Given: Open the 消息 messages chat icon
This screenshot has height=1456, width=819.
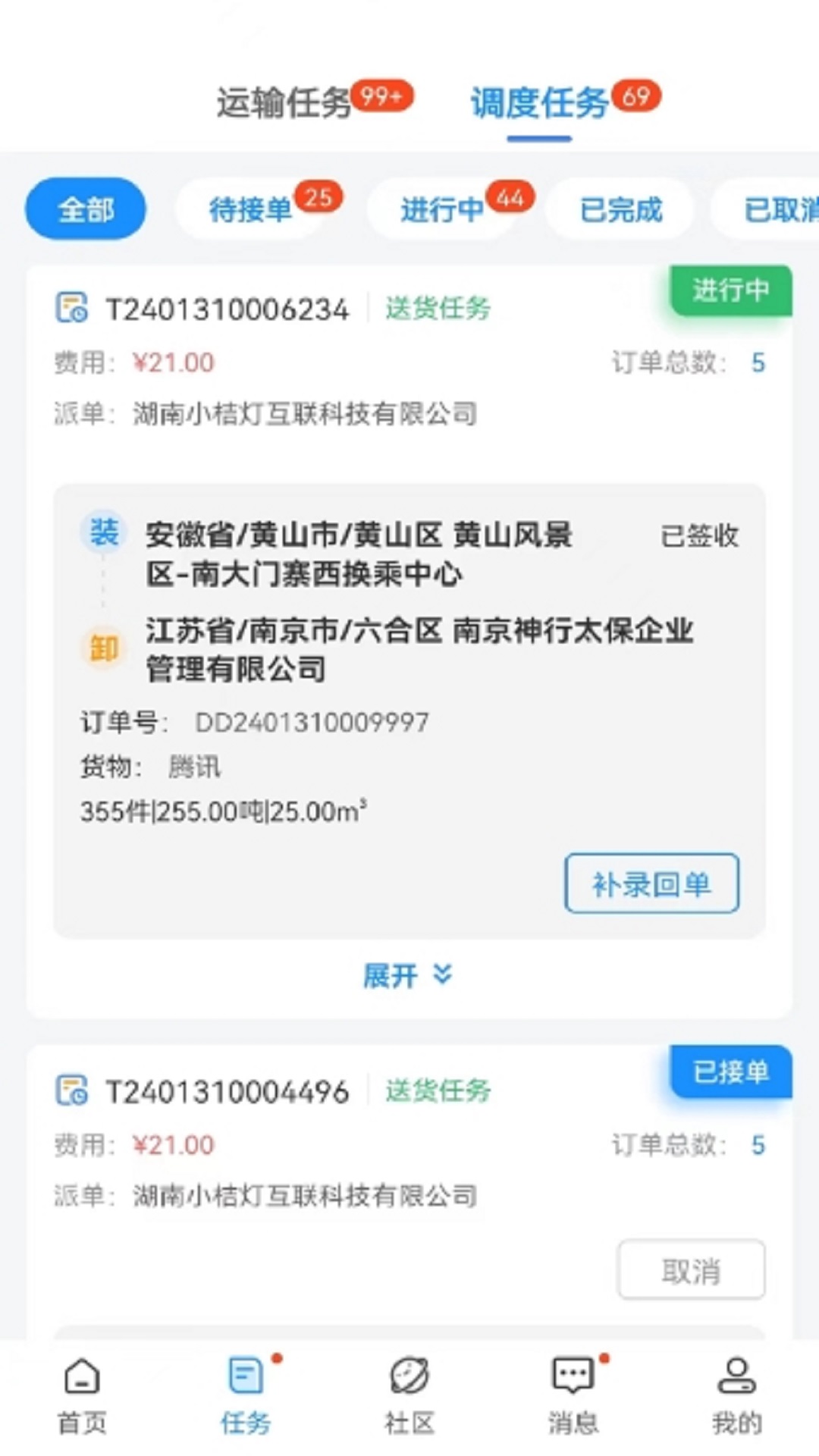Looking at the screenshot, I should pos(573,1386).
